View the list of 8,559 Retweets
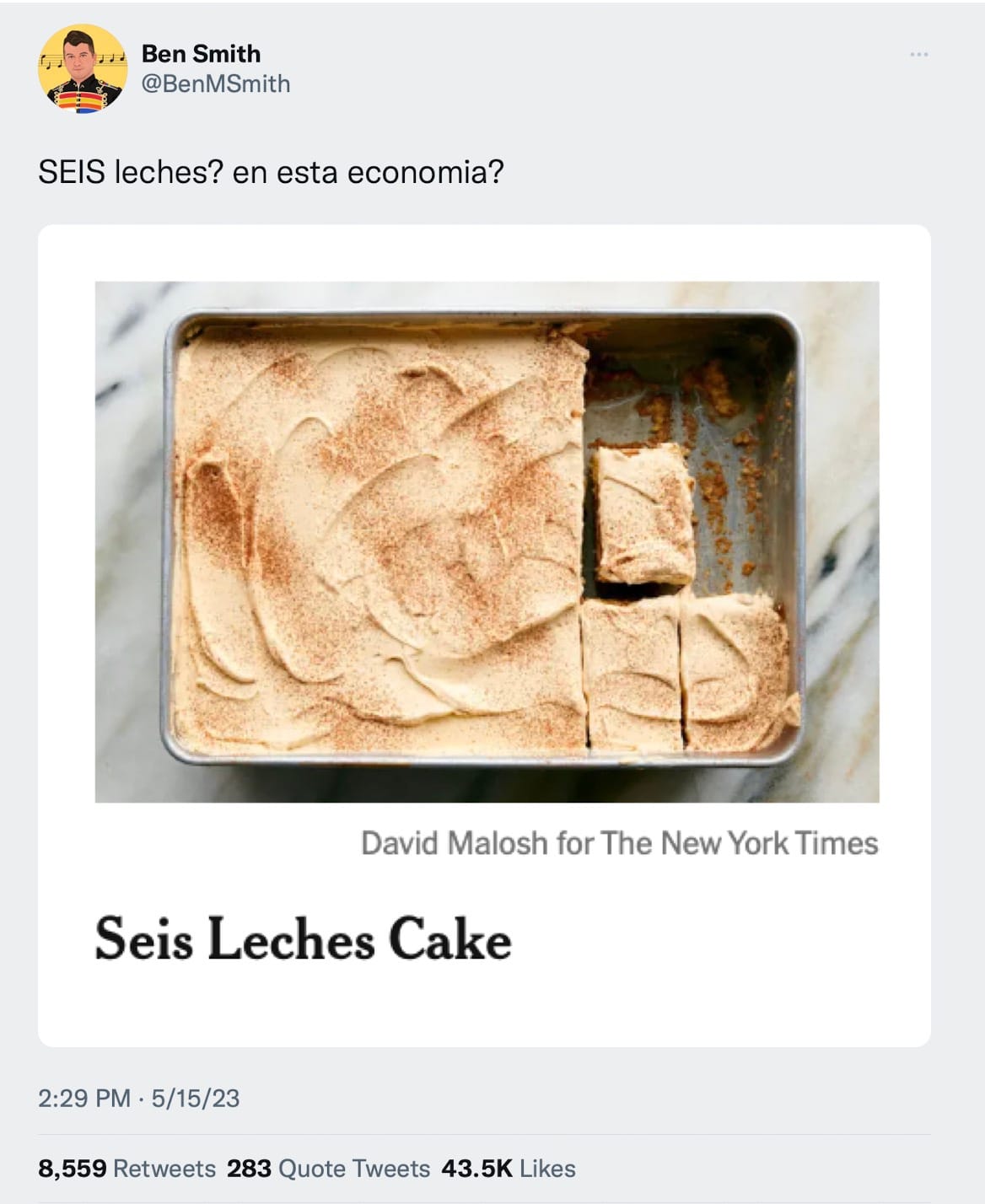Image resolution: width=985 pixels, height=1204 pixels. tap(126, 1169)
